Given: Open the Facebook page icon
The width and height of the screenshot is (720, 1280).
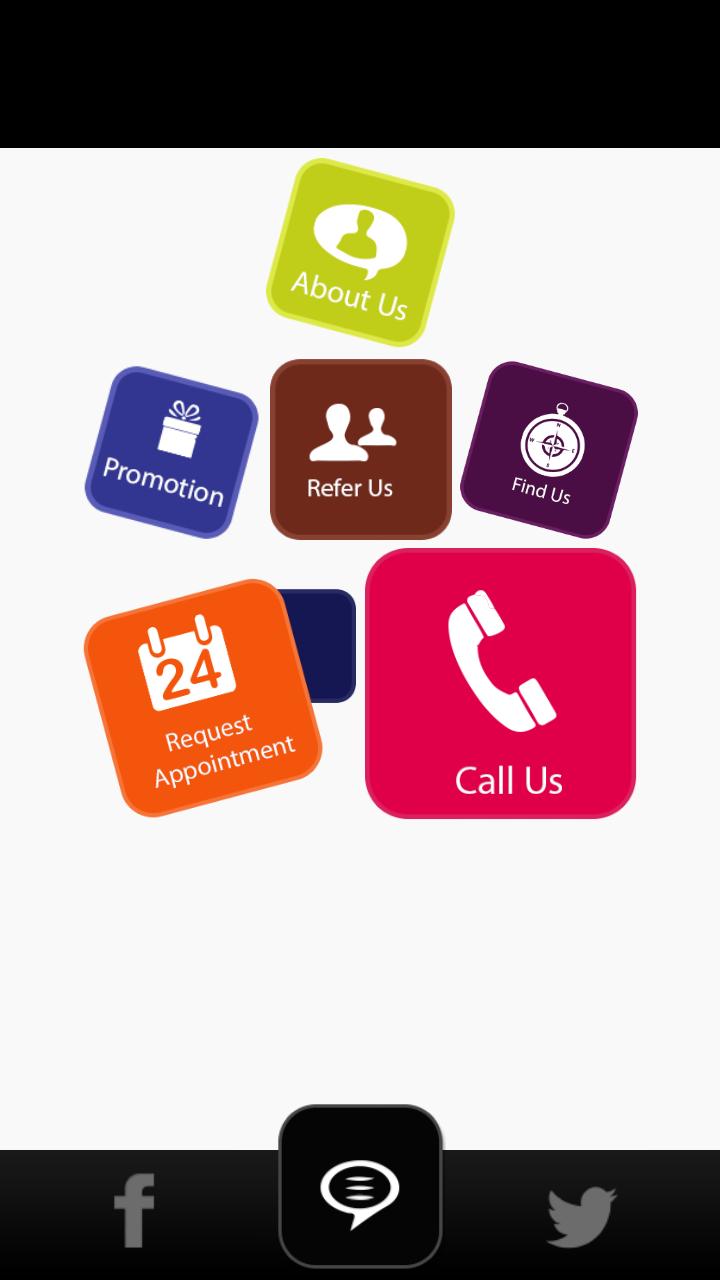Looking at the screenshot, I should [x=134, y=1211].
